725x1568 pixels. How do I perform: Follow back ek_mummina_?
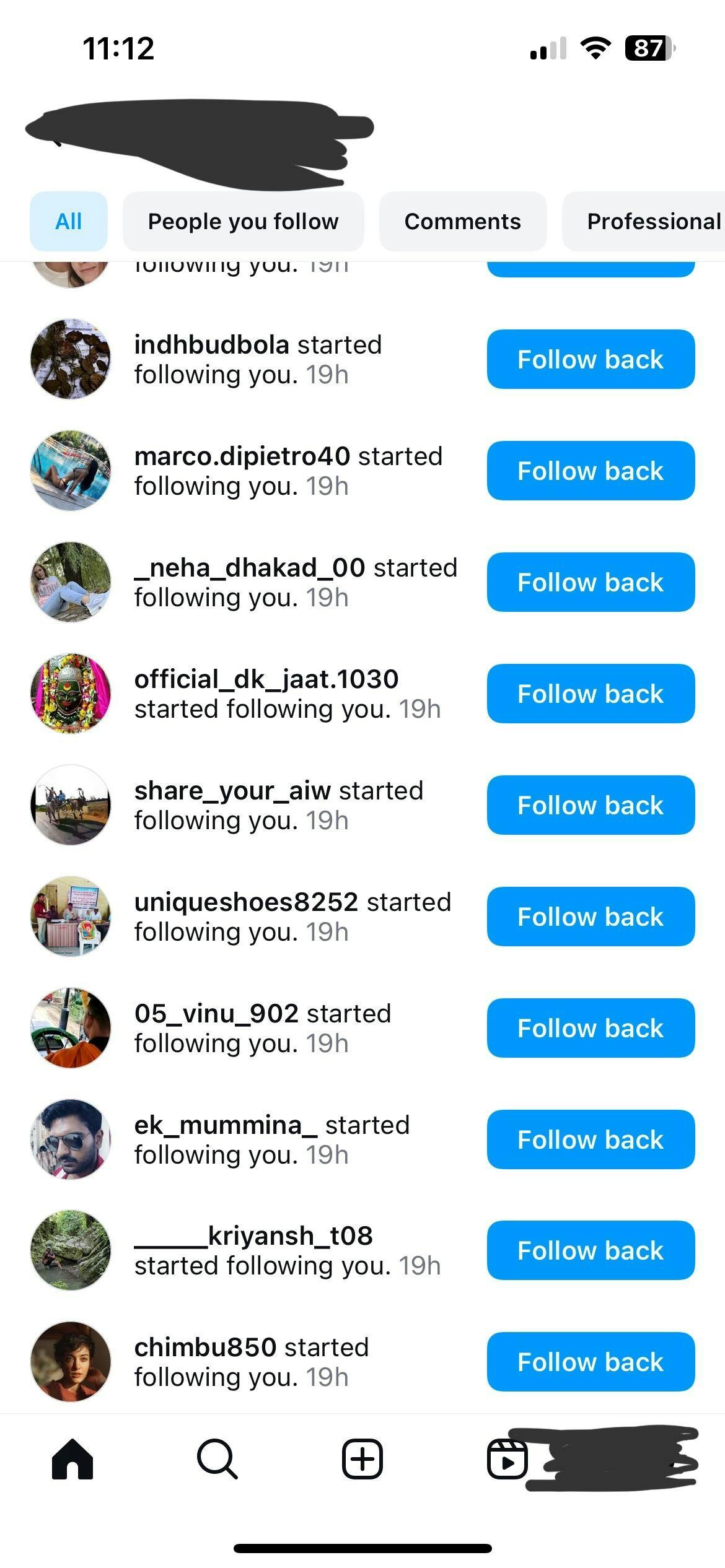click(x=590, y=1139)
